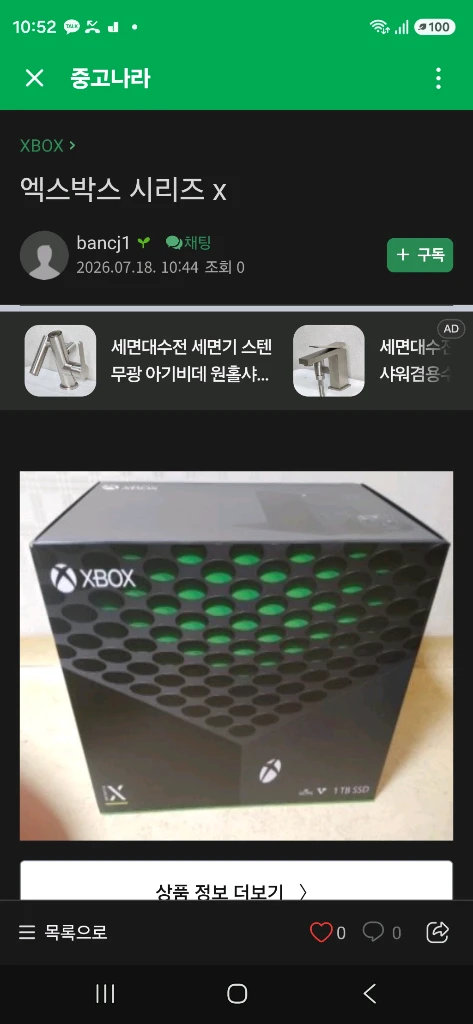Subscribe with the 구독 button
Image resolution: width=473 pixels, height=1024 pixels.
[419, 255]
